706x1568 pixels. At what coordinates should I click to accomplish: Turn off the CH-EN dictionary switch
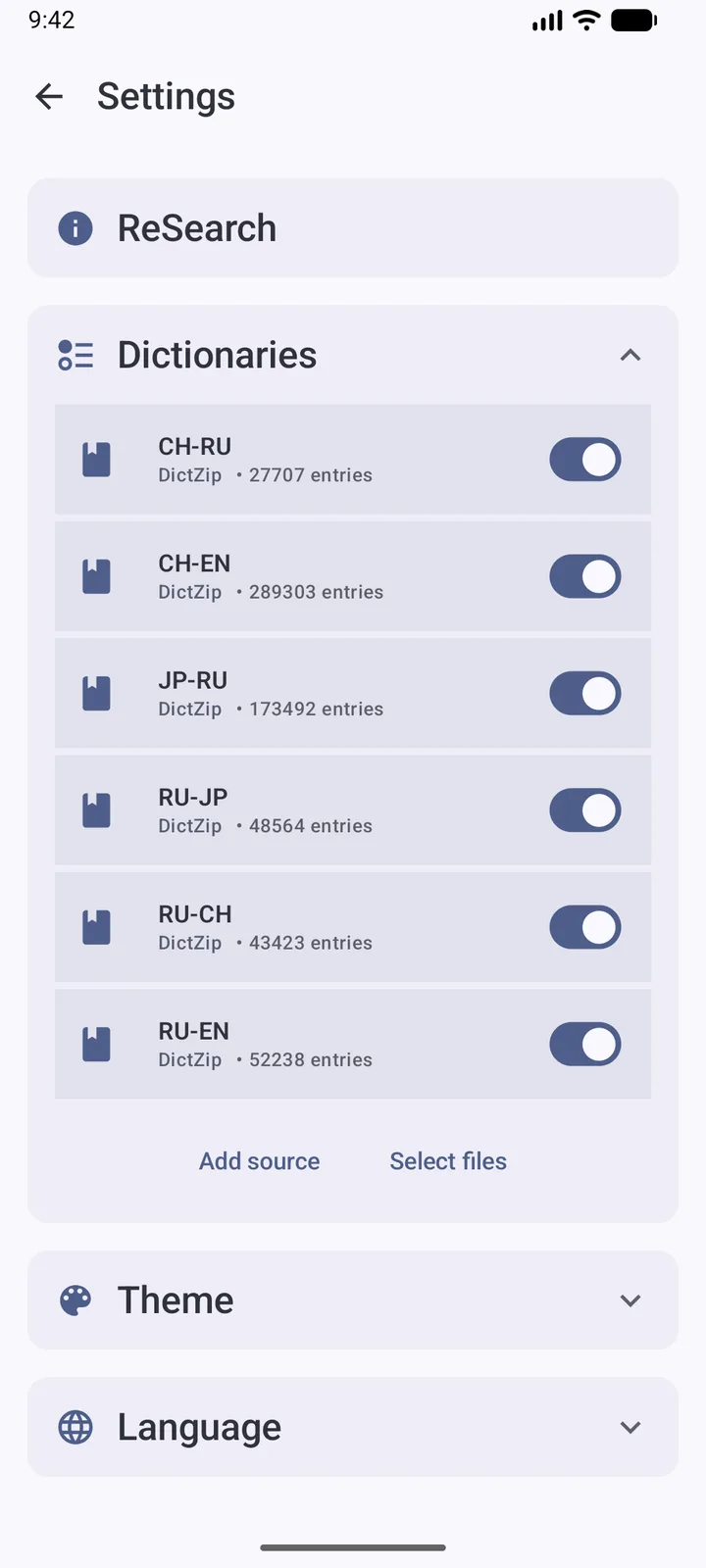(585, 576)
